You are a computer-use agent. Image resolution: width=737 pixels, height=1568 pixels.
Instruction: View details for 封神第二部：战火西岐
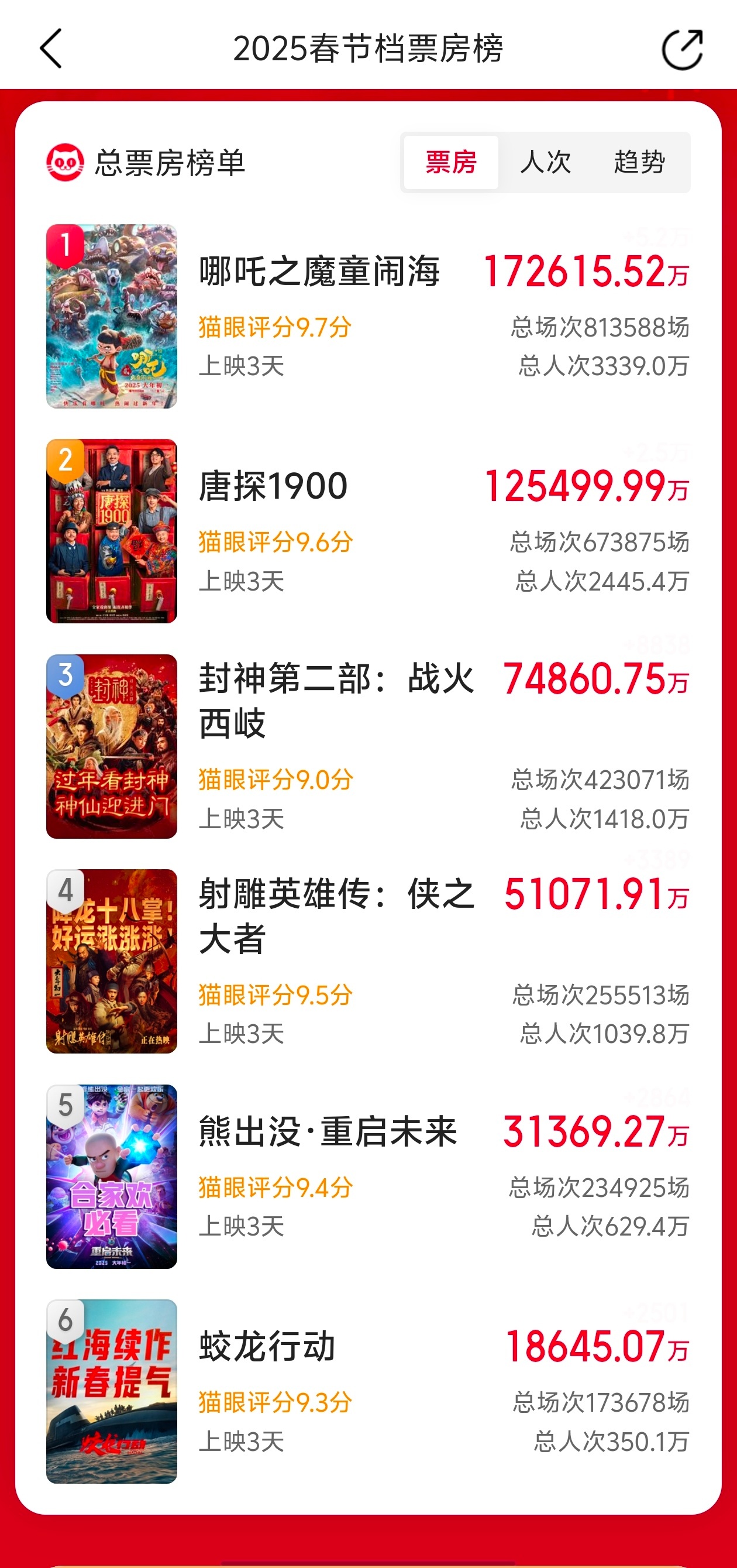point(368,747)
